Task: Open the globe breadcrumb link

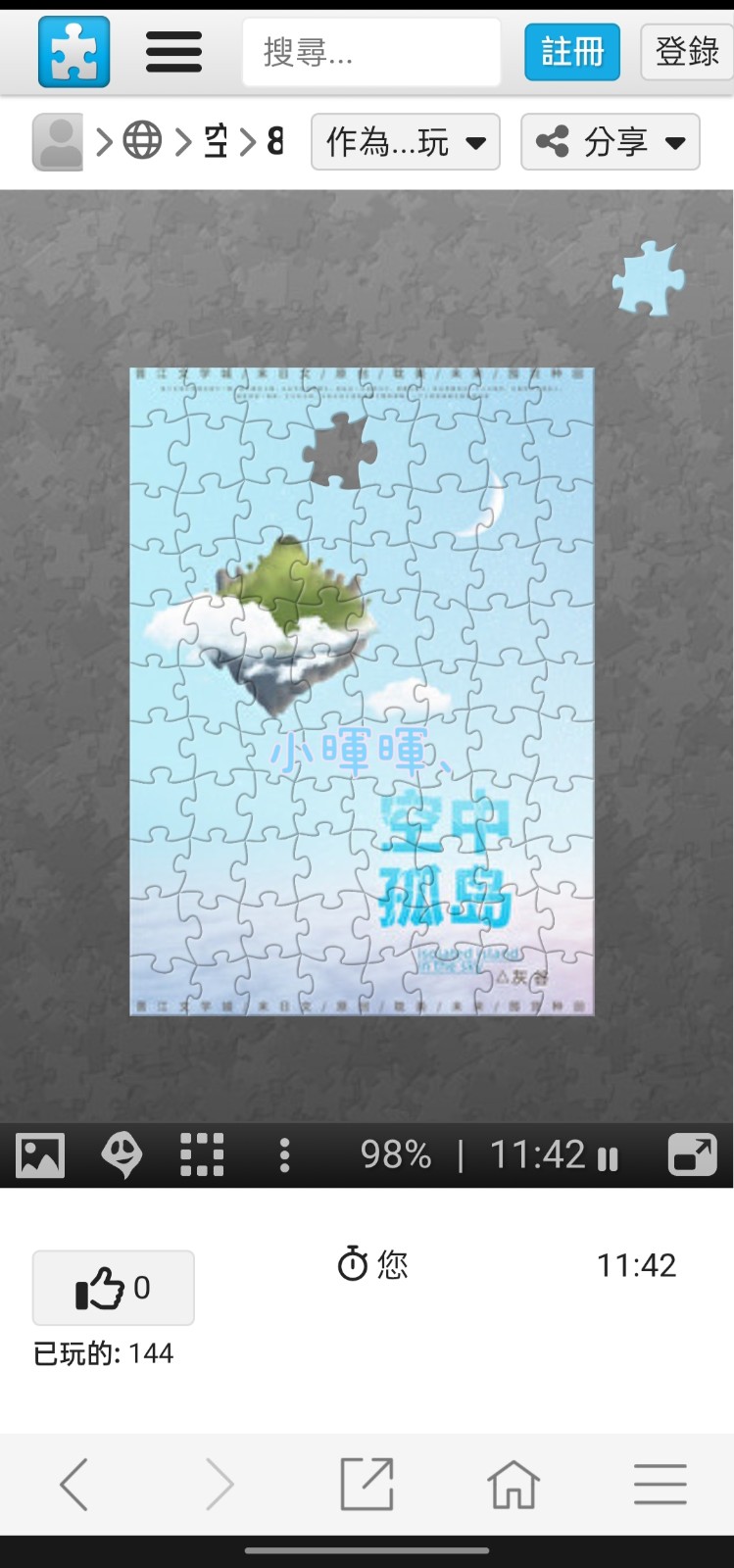Action: click(x=142, y=142)
